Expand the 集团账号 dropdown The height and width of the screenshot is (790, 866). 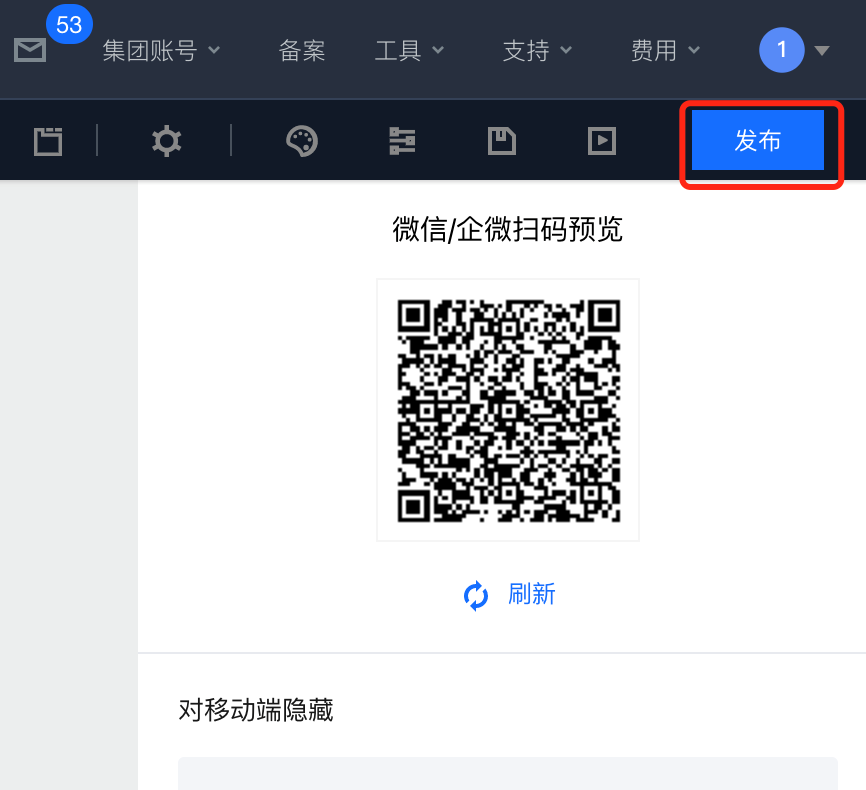coord(160,50)
